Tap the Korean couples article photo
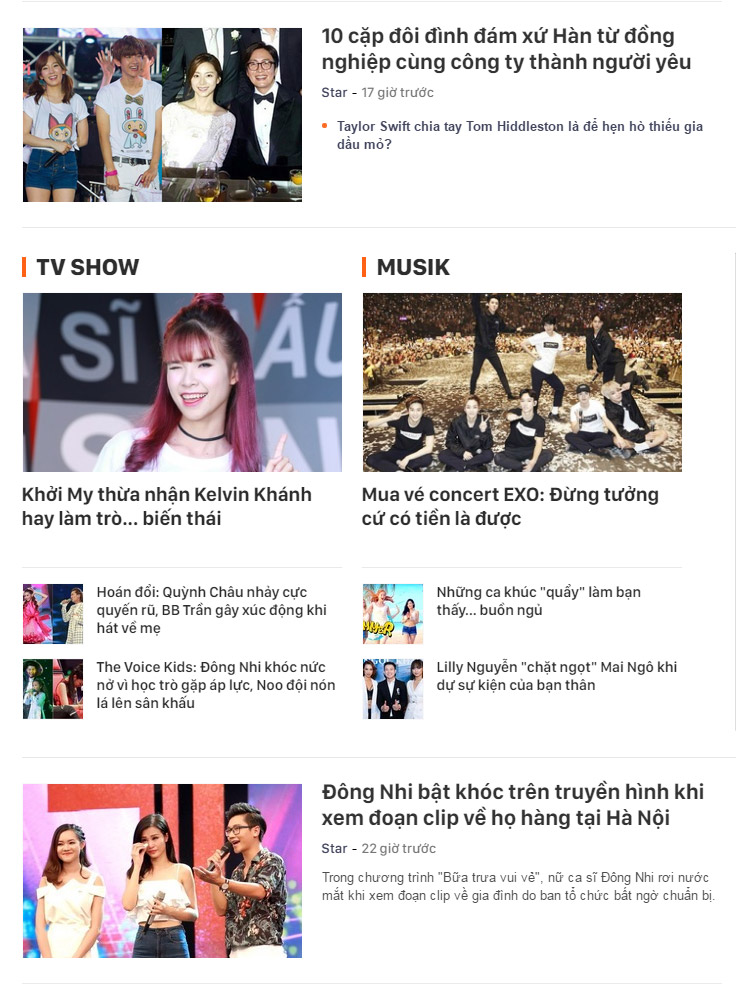This screenshot has width=736, height=990. pyautogui.click(x=162, y=115)
